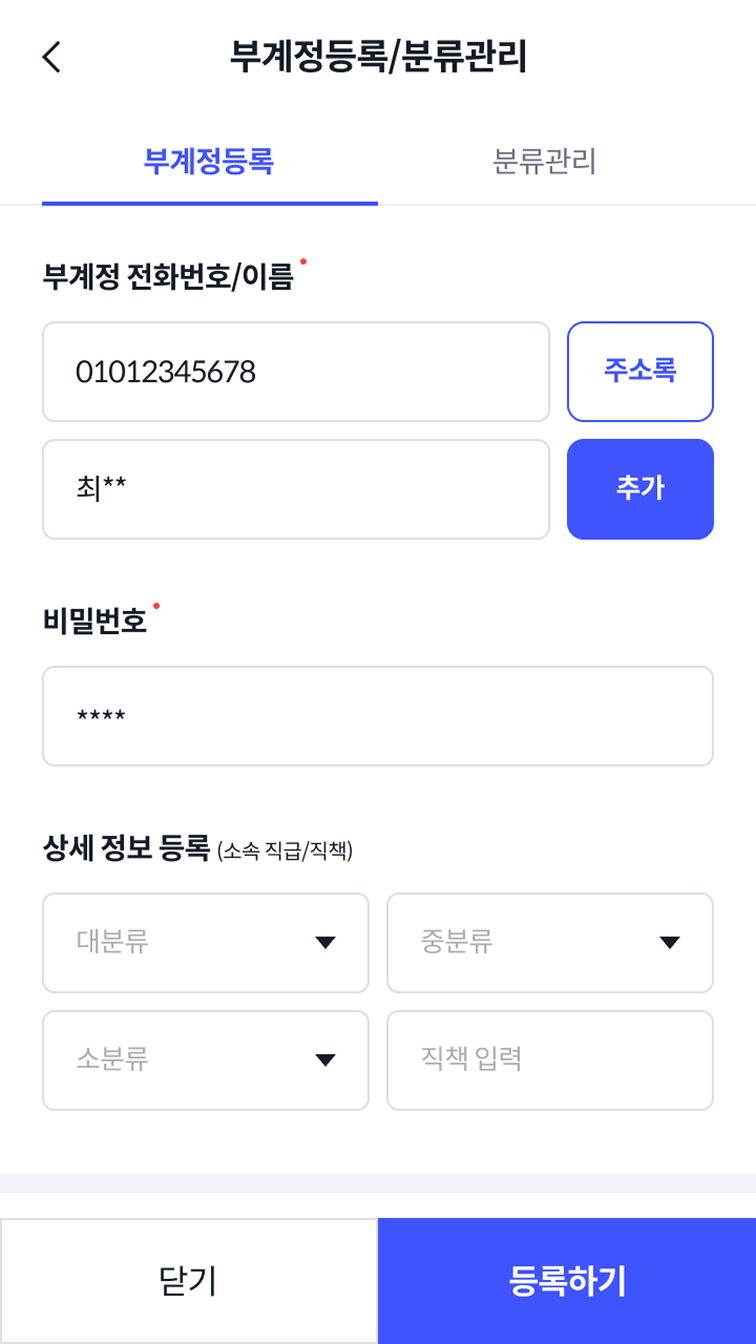Click the 직책 입력 position input field
The width and height of the screenshot is (756, 1344).
pos(550,1060)
